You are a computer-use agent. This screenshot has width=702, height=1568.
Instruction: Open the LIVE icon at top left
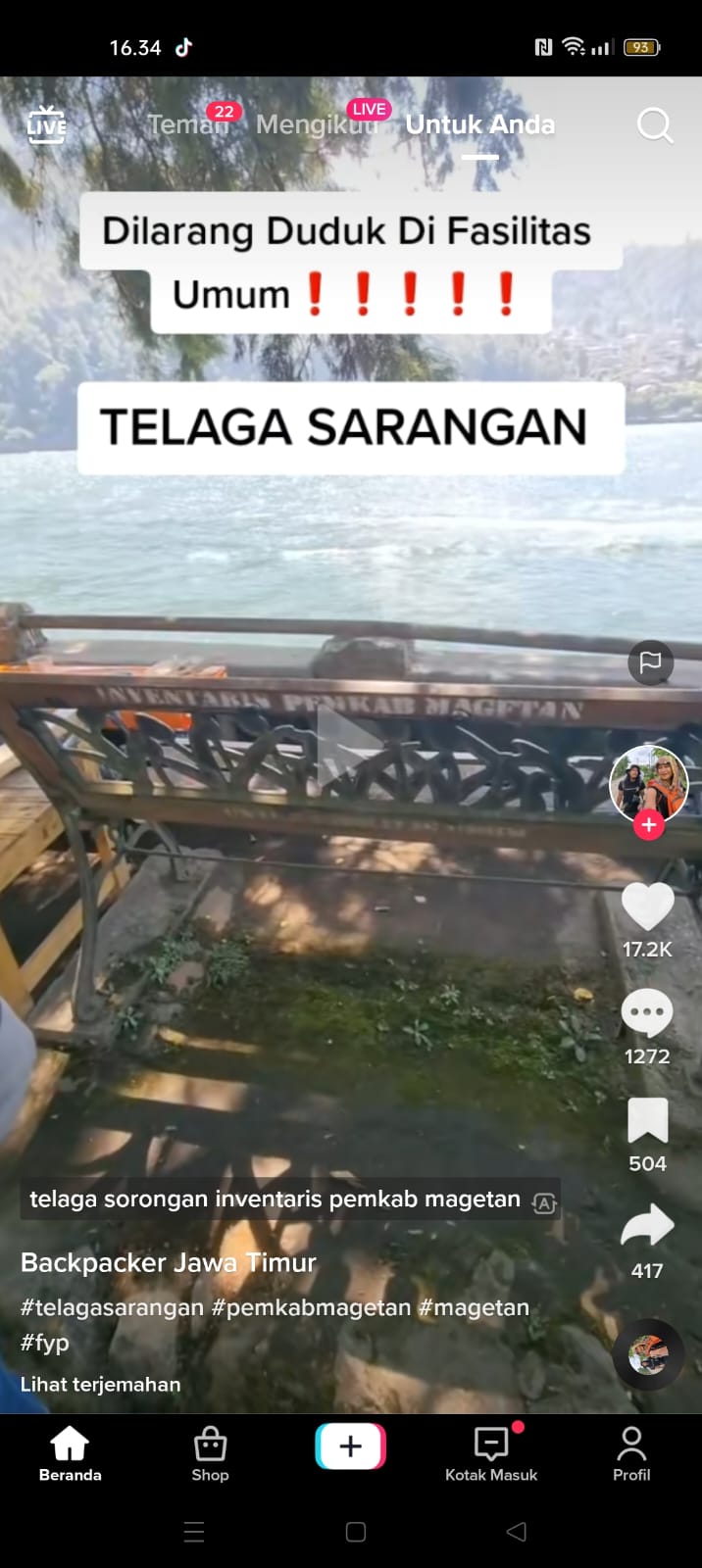(x=46, y=124)
